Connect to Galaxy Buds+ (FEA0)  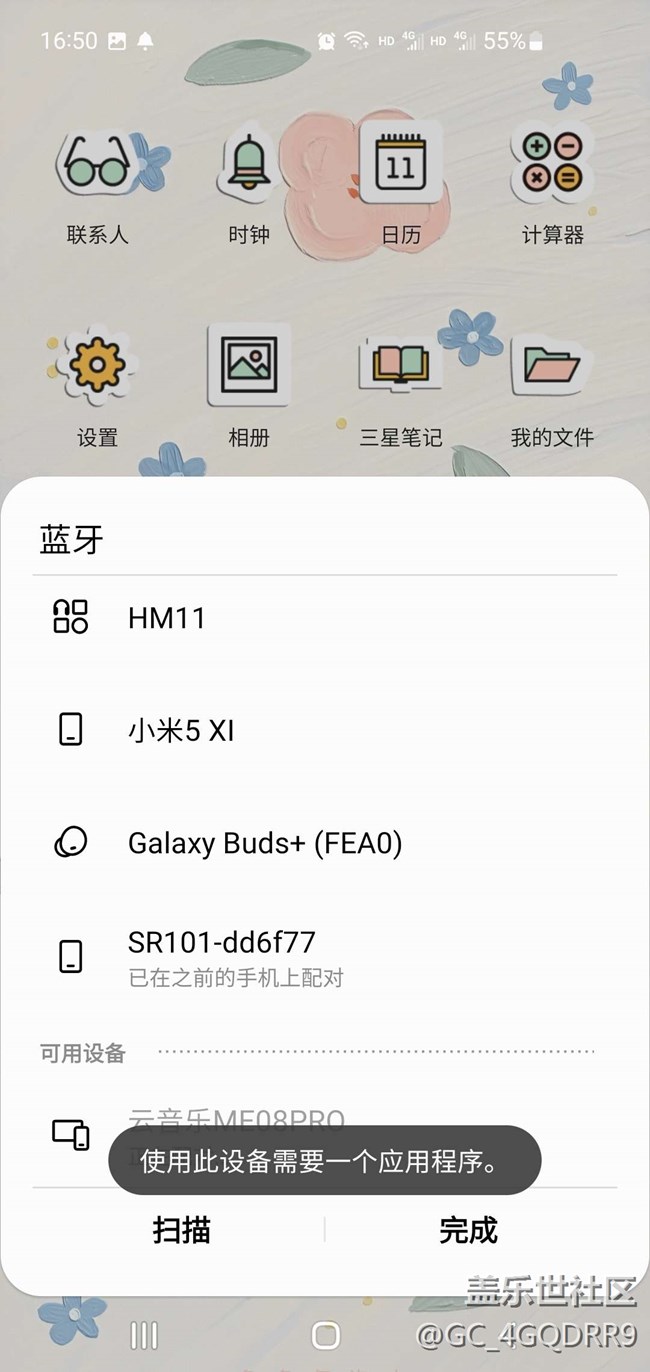tap(324, 844)
